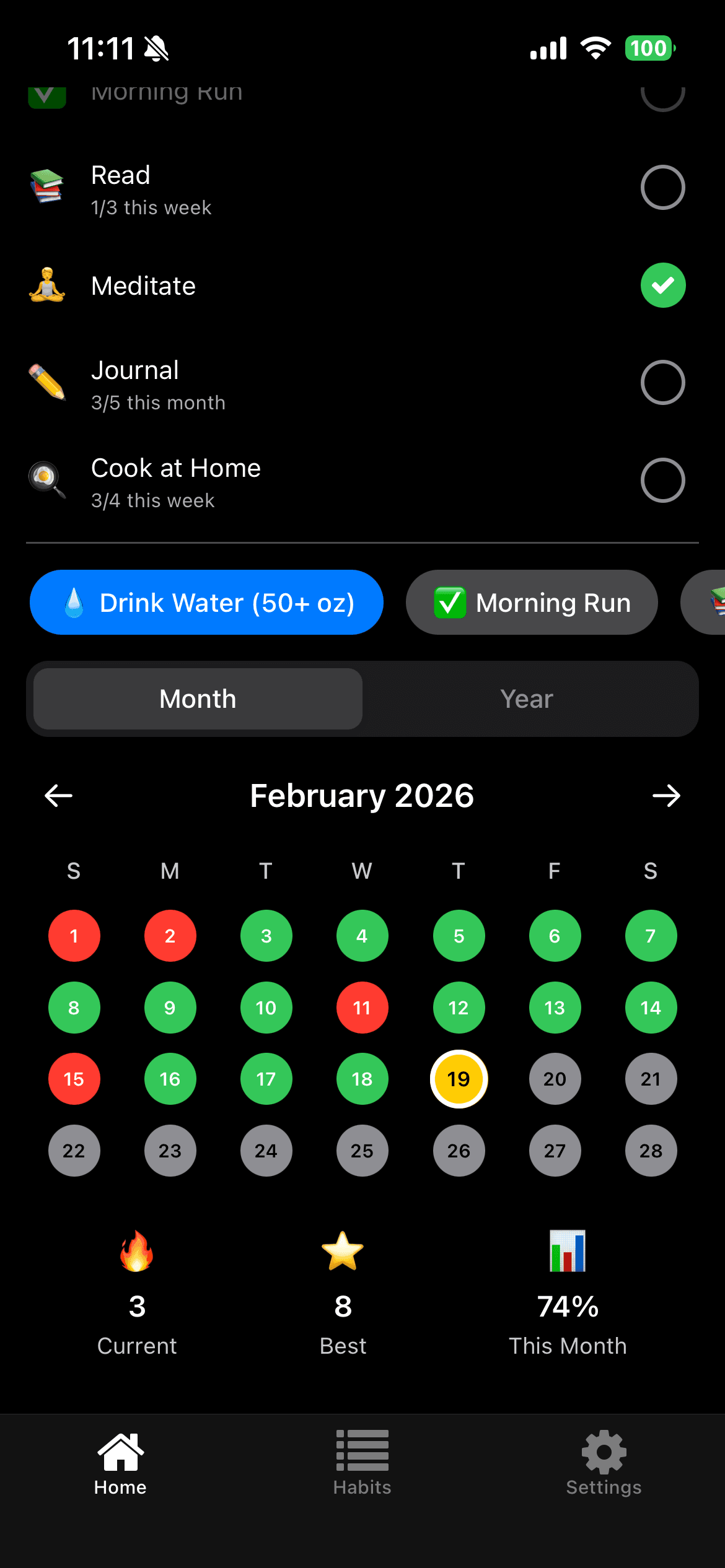Select the Read habit books icon
This screenshot has width=725, height=1568.
click(48, 188)
